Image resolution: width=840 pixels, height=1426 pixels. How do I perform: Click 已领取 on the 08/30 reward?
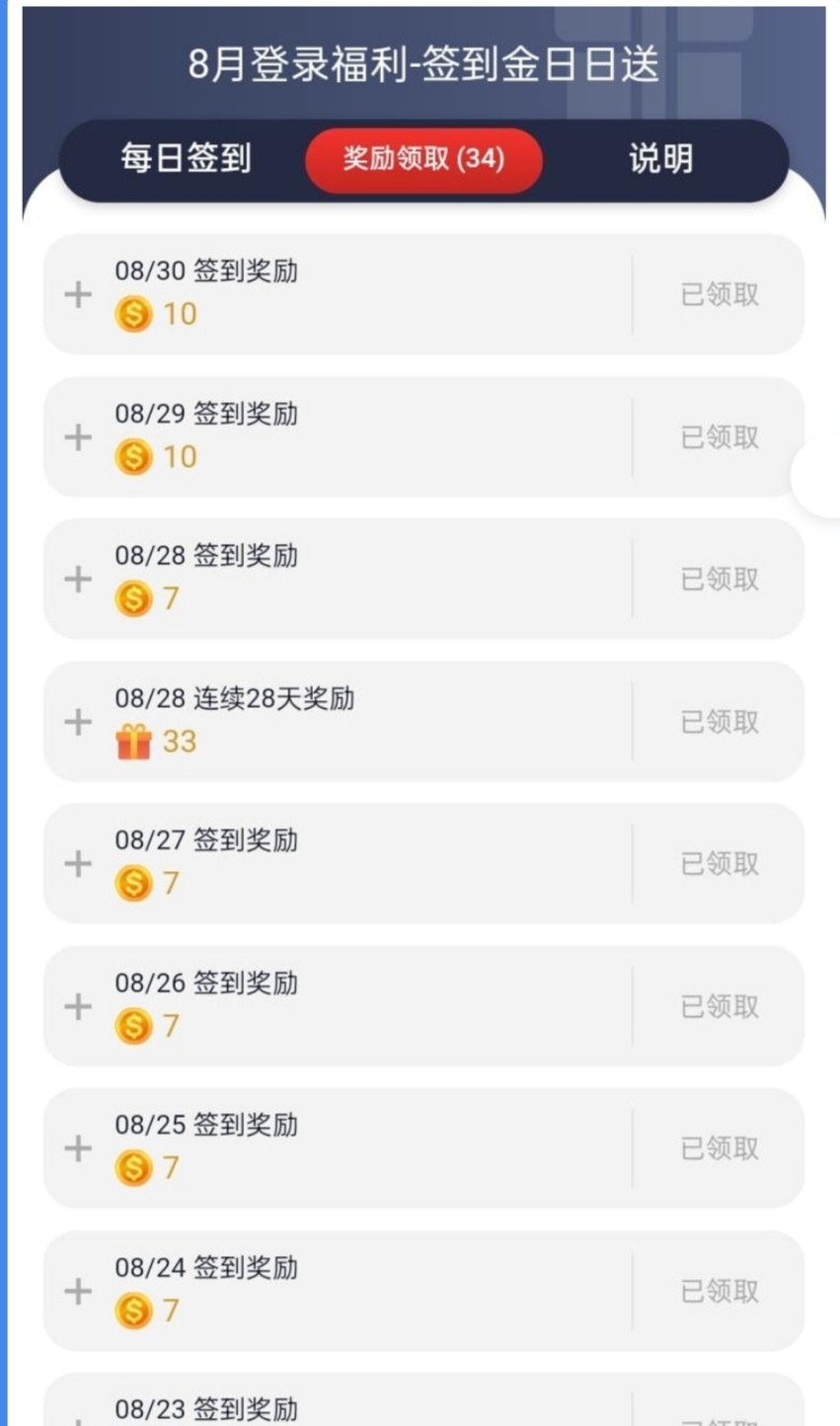pos(719,294)
